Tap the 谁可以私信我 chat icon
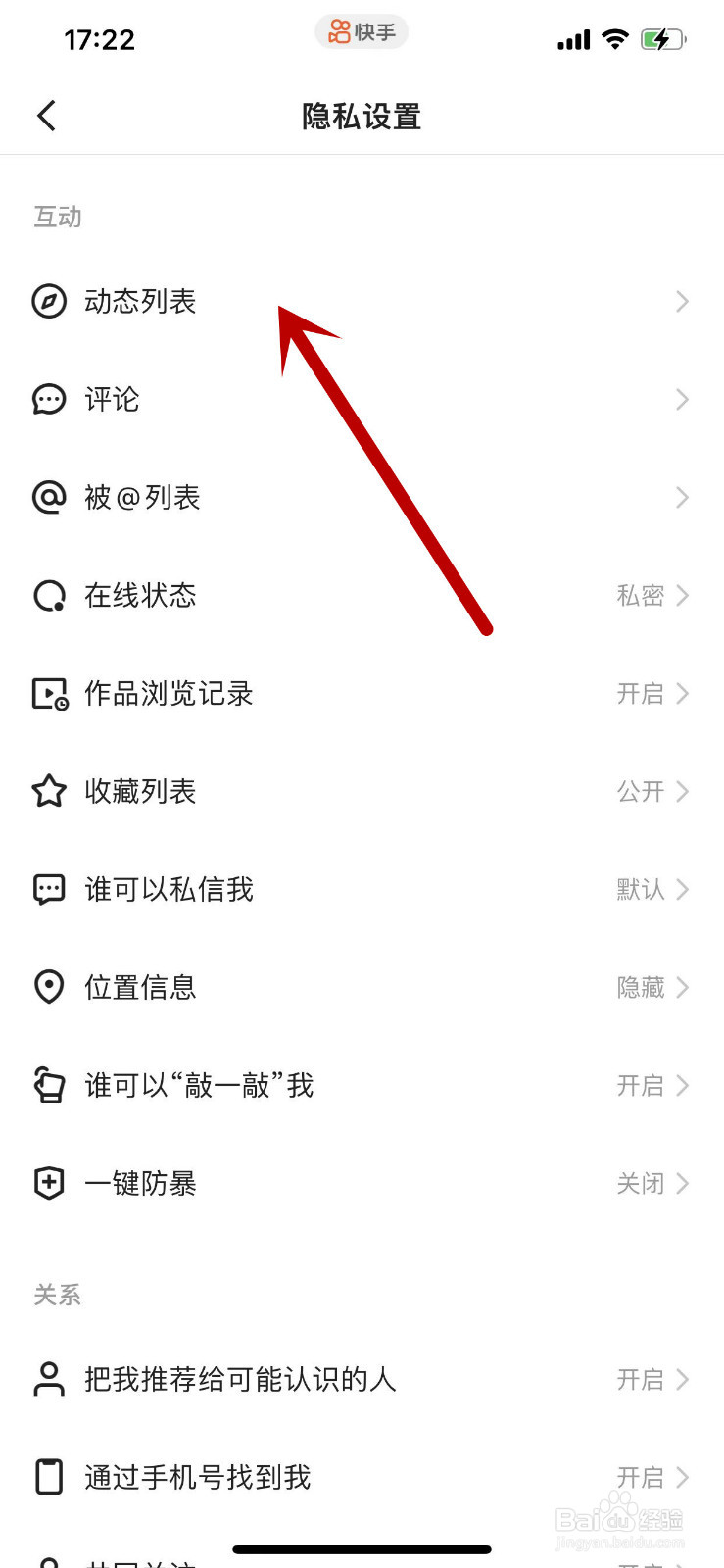This screenshot has height=1568, width=724. [x=49, y=890]
